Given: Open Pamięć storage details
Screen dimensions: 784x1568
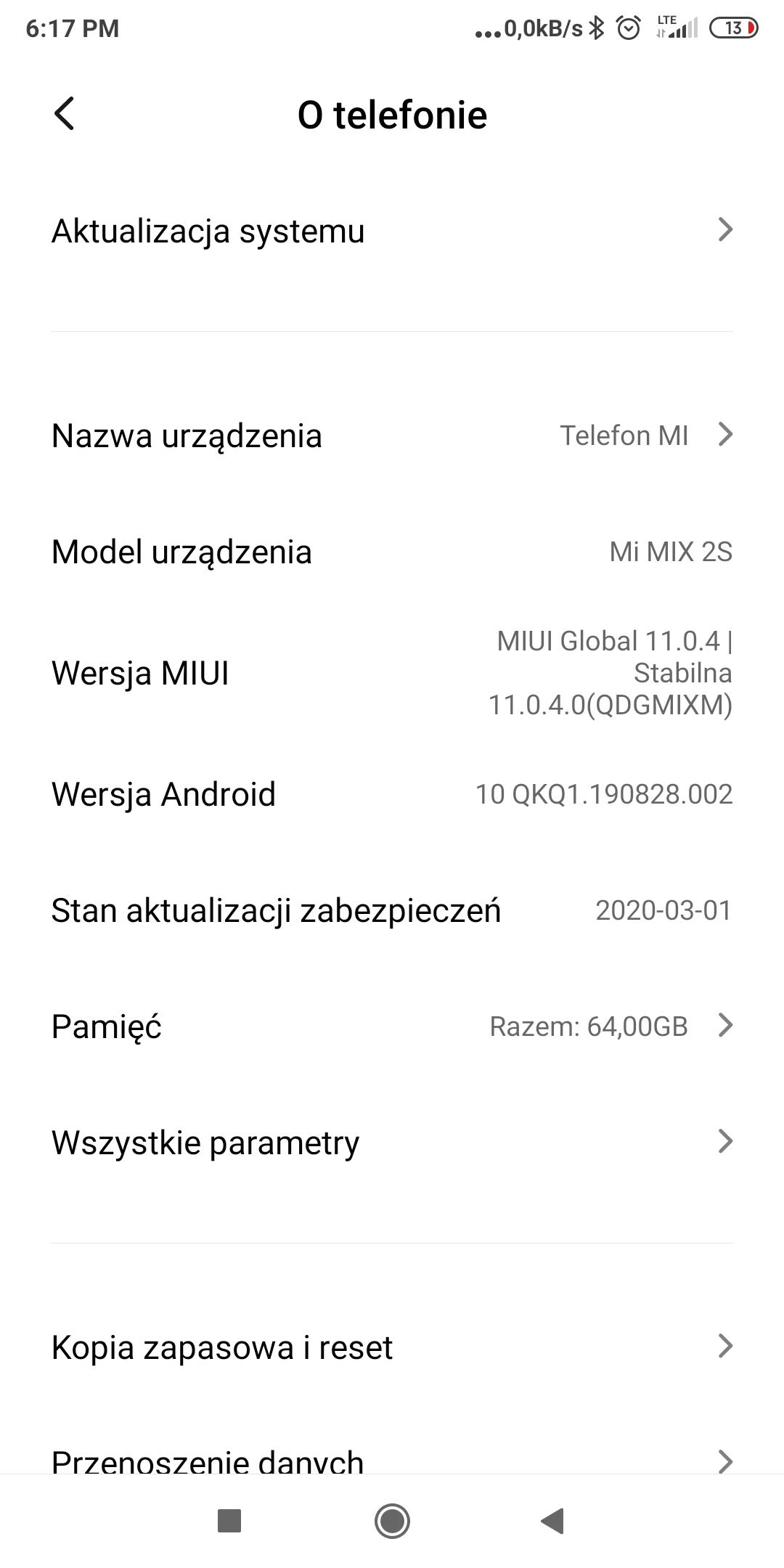Looking at the screenshot, I should (392, 1026).
